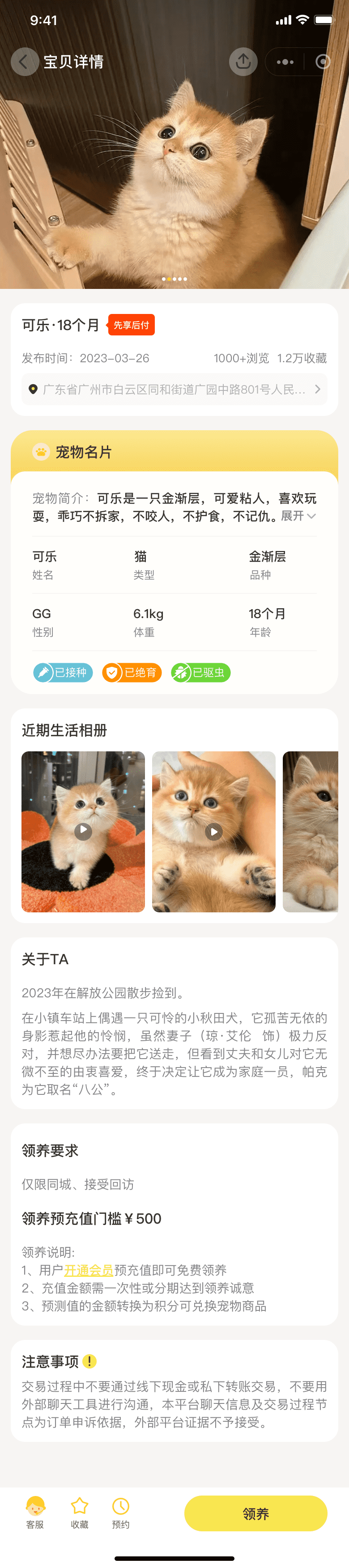Follow the 开通会员 link
349x1568 pixels.
point(88,1270)
